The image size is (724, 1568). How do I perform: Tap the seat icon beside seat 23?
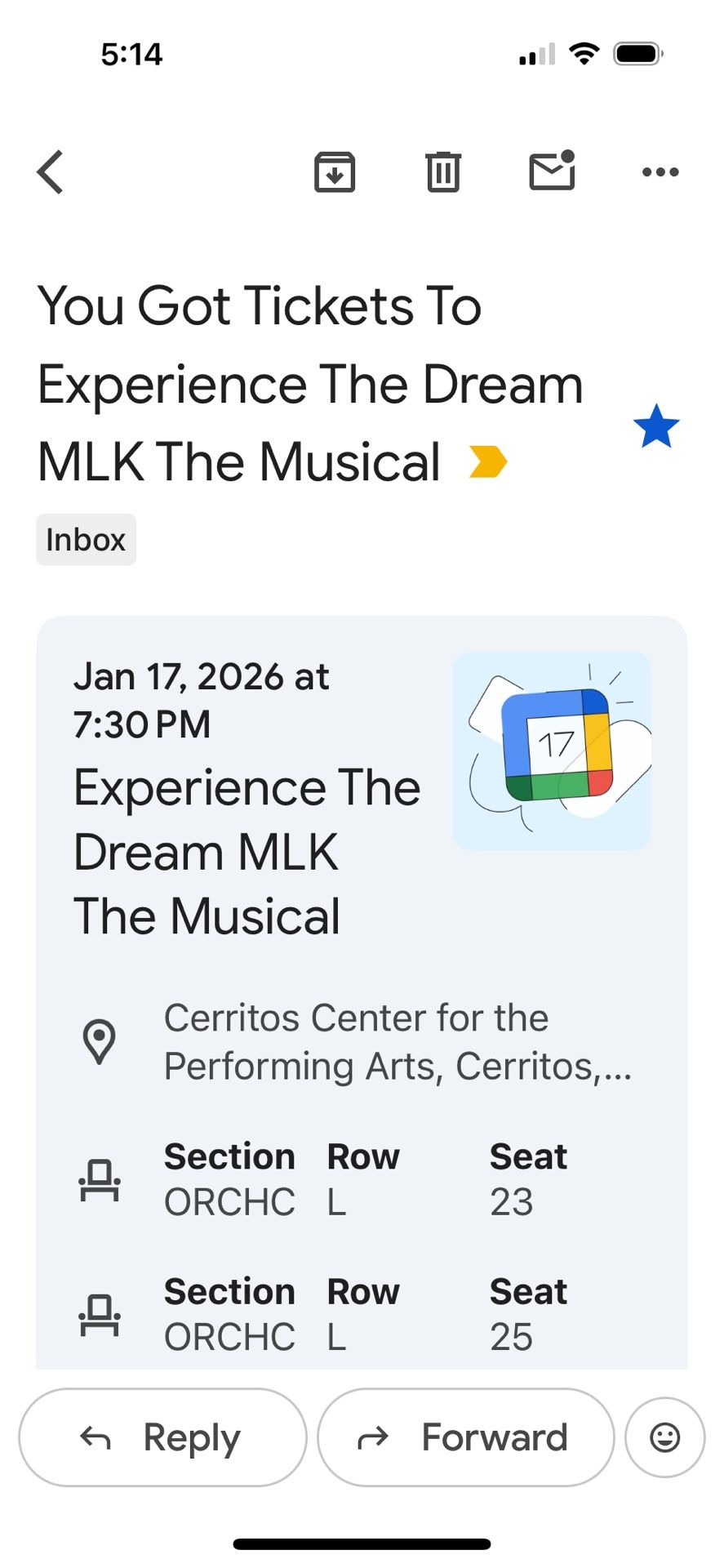coord(98,1178)
